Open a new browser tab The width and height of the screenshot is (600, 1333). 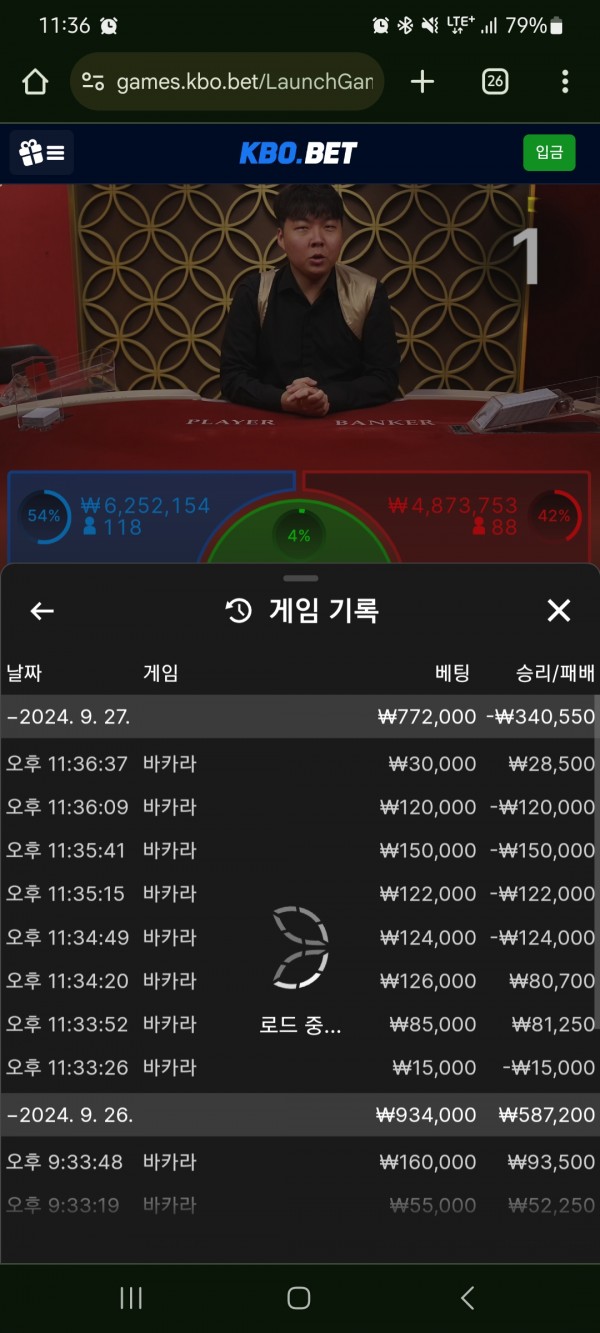click(x=423, y=82)
